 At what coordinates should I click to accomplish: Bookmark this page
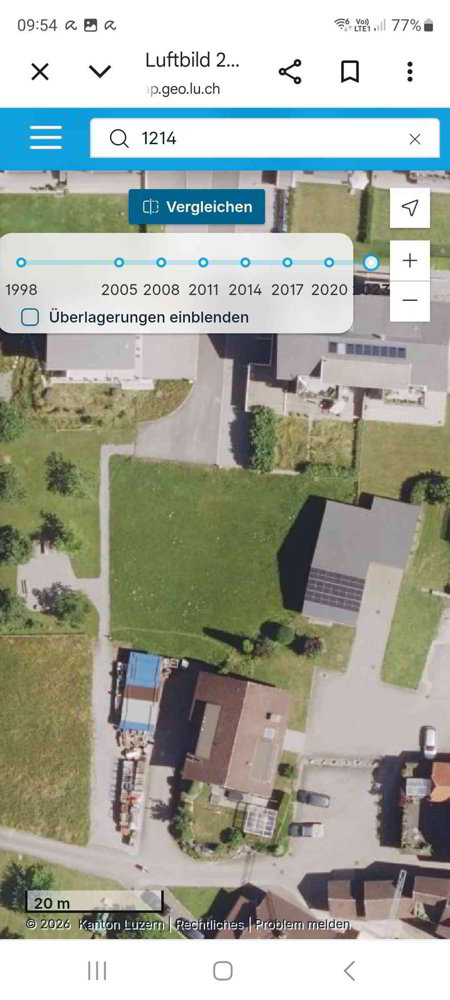(x=349, y=71)
